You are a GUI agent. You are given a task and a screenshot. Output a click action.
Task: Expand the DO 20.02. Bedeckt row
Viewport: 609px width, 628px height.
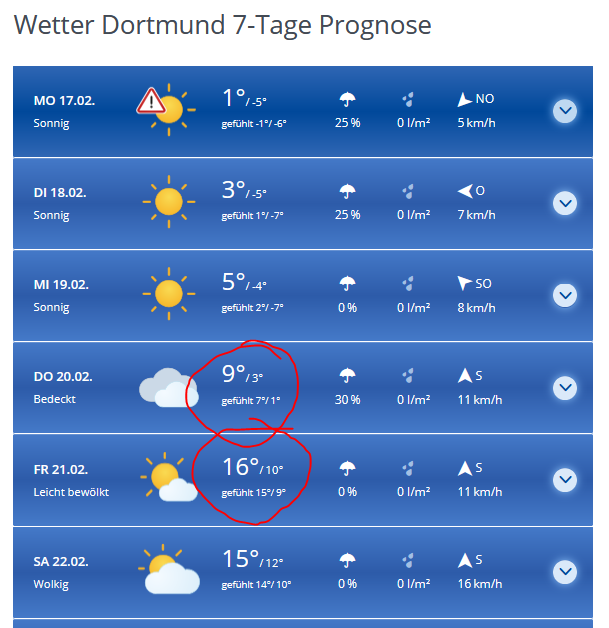(x=565, y=387)
